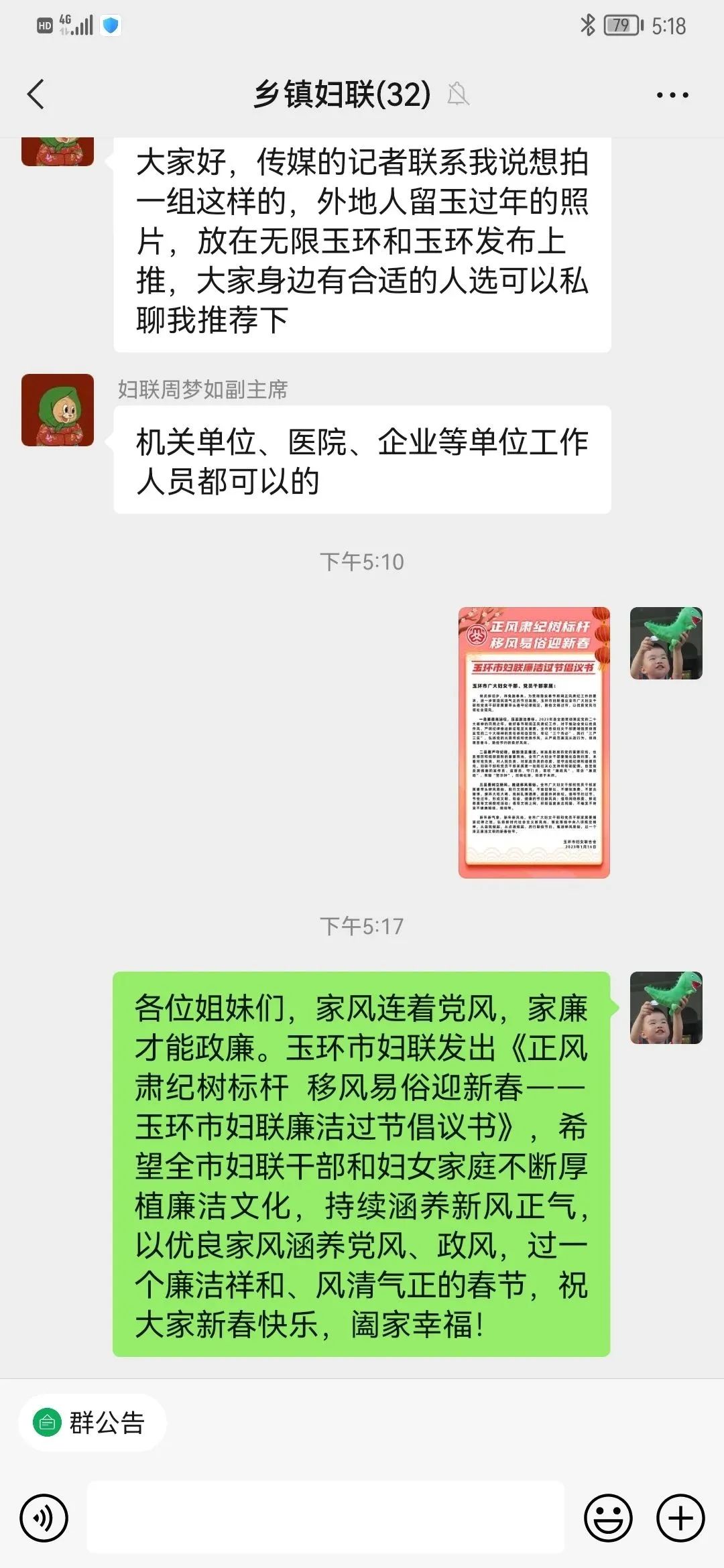
Task: Open the plus attachment menu
Action: 680,1518
